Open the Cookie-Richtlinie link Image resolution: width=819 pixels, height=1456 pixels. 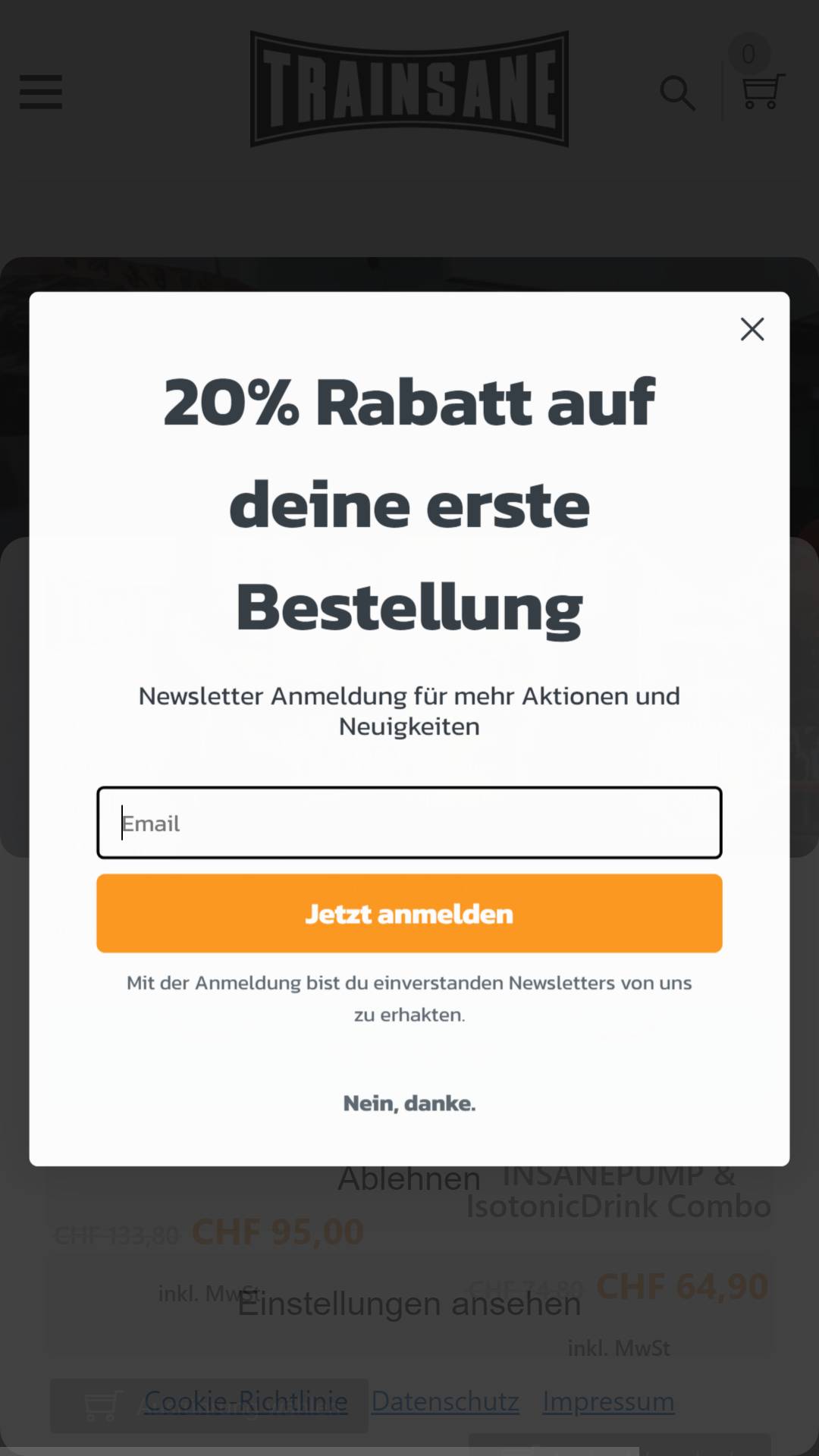pos(246,1401)
